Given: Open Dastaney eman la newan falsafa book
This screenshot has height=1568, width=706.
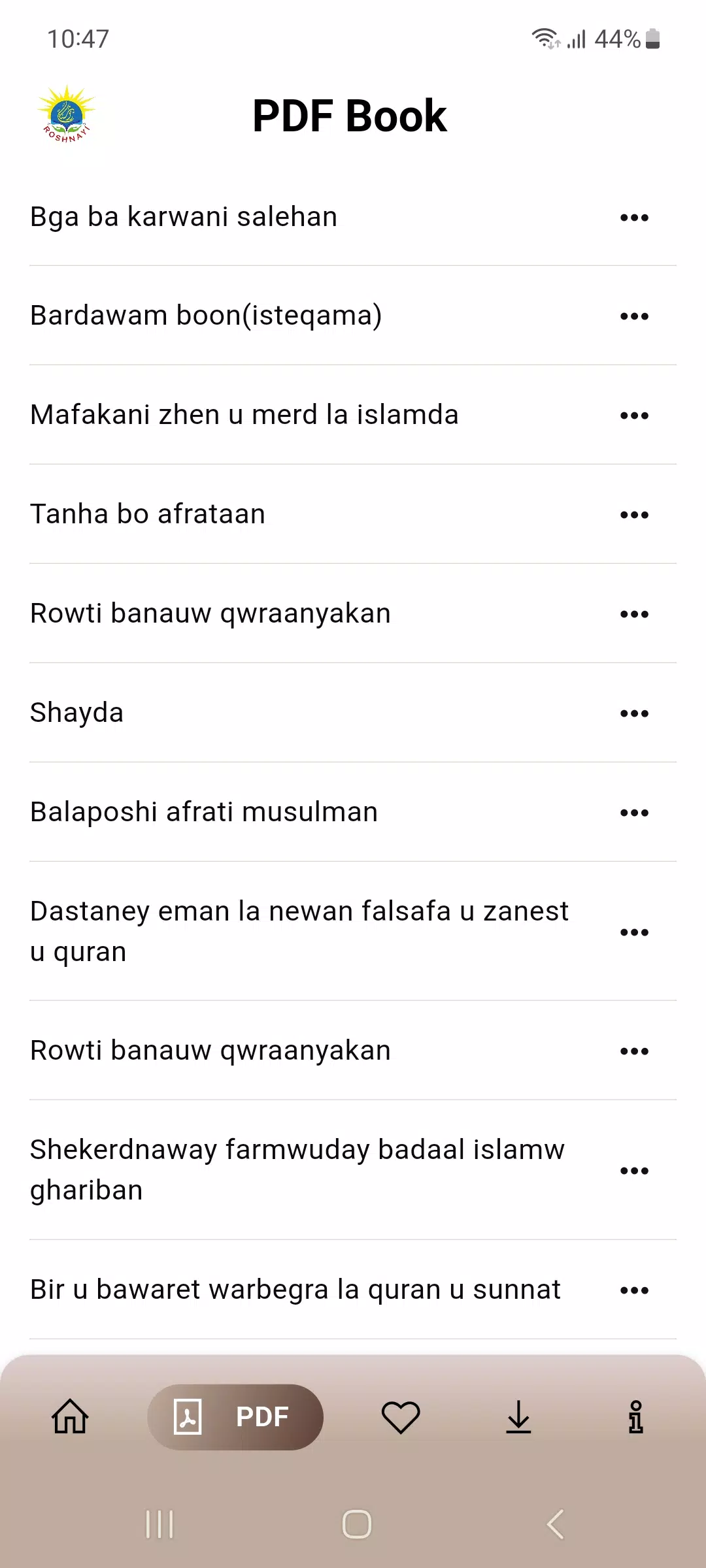Looking at the screenshot, I should coord(353,932).
